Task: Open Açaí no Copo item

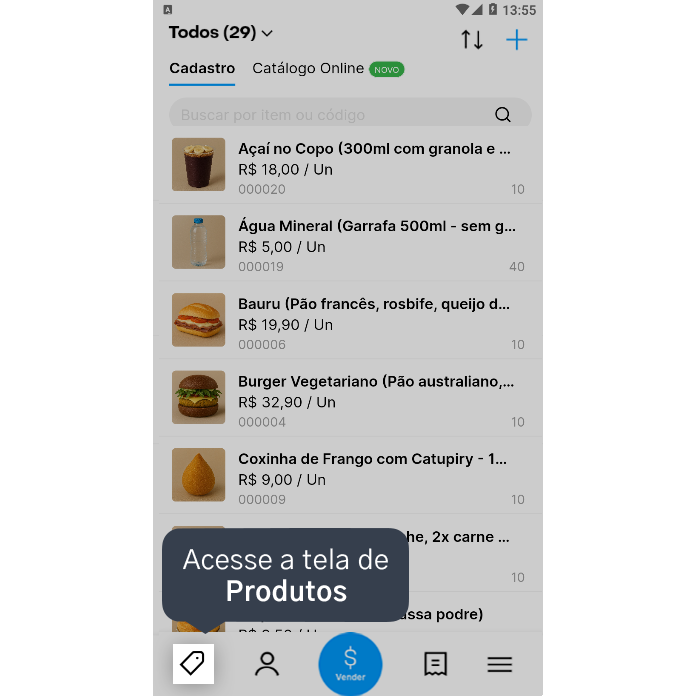Action: [x=350, y=165]
